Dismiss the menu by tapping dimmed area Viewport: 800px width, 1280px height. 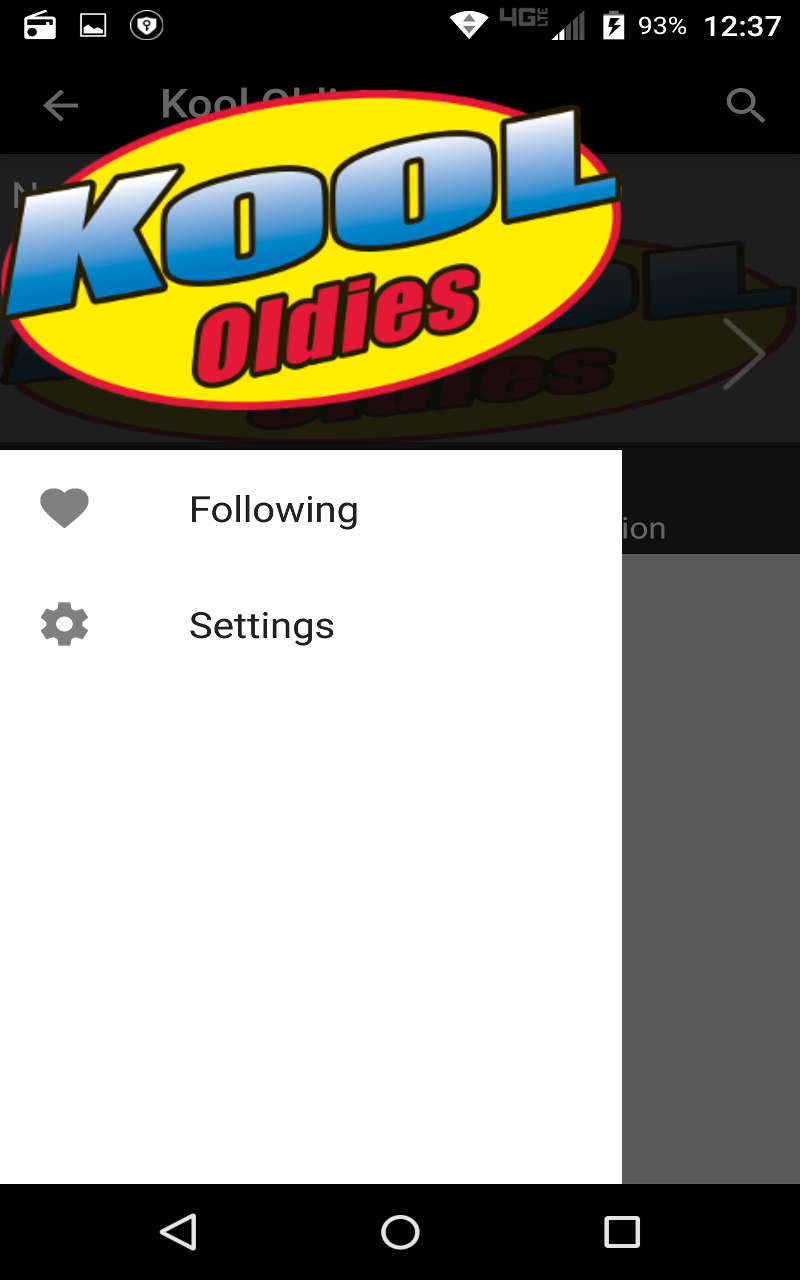pyautogui.click(x=710, y=900)
